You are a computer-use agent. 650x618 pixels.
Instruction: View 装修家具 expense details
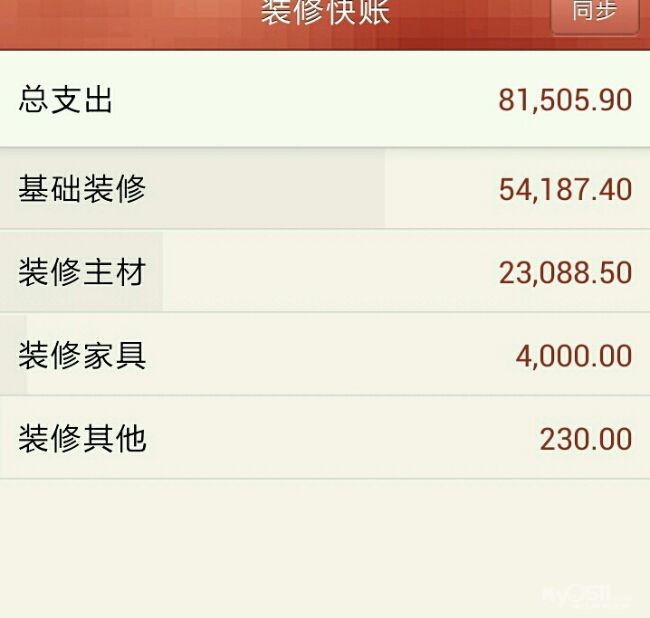click(x=324, y=355)
